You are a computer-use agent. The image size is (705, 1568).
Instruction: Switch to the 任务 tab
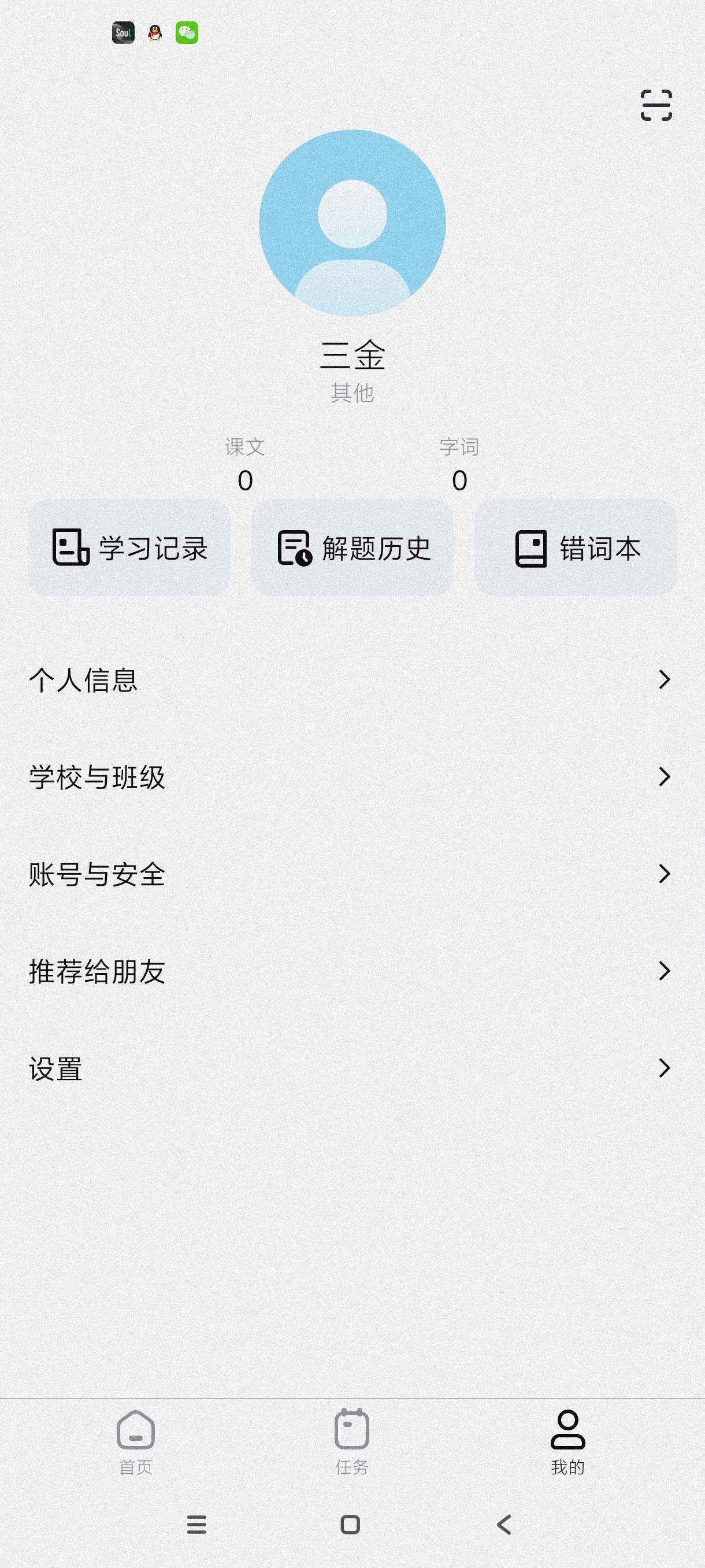pos(351,1441)
